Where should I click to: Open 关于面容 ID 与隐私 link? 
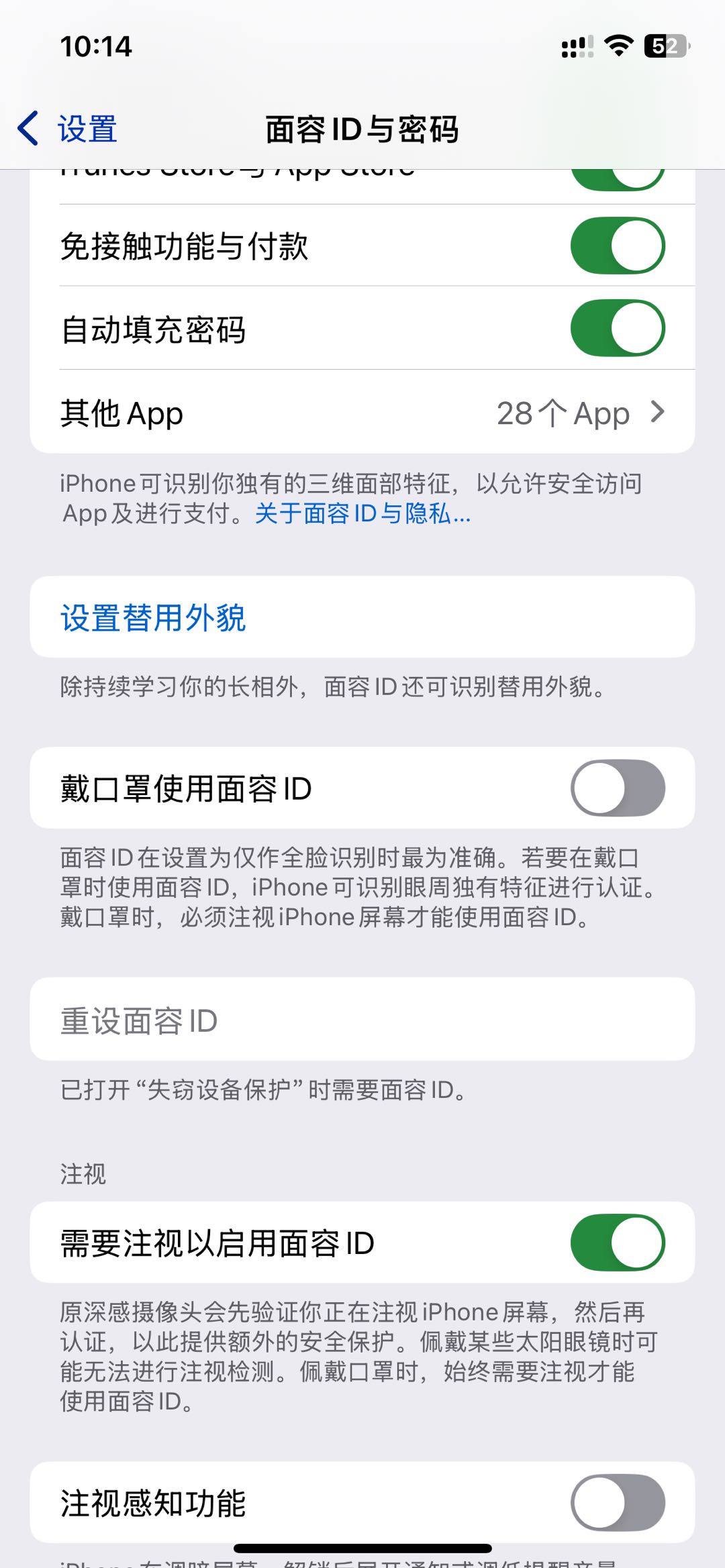click(362, 514)
